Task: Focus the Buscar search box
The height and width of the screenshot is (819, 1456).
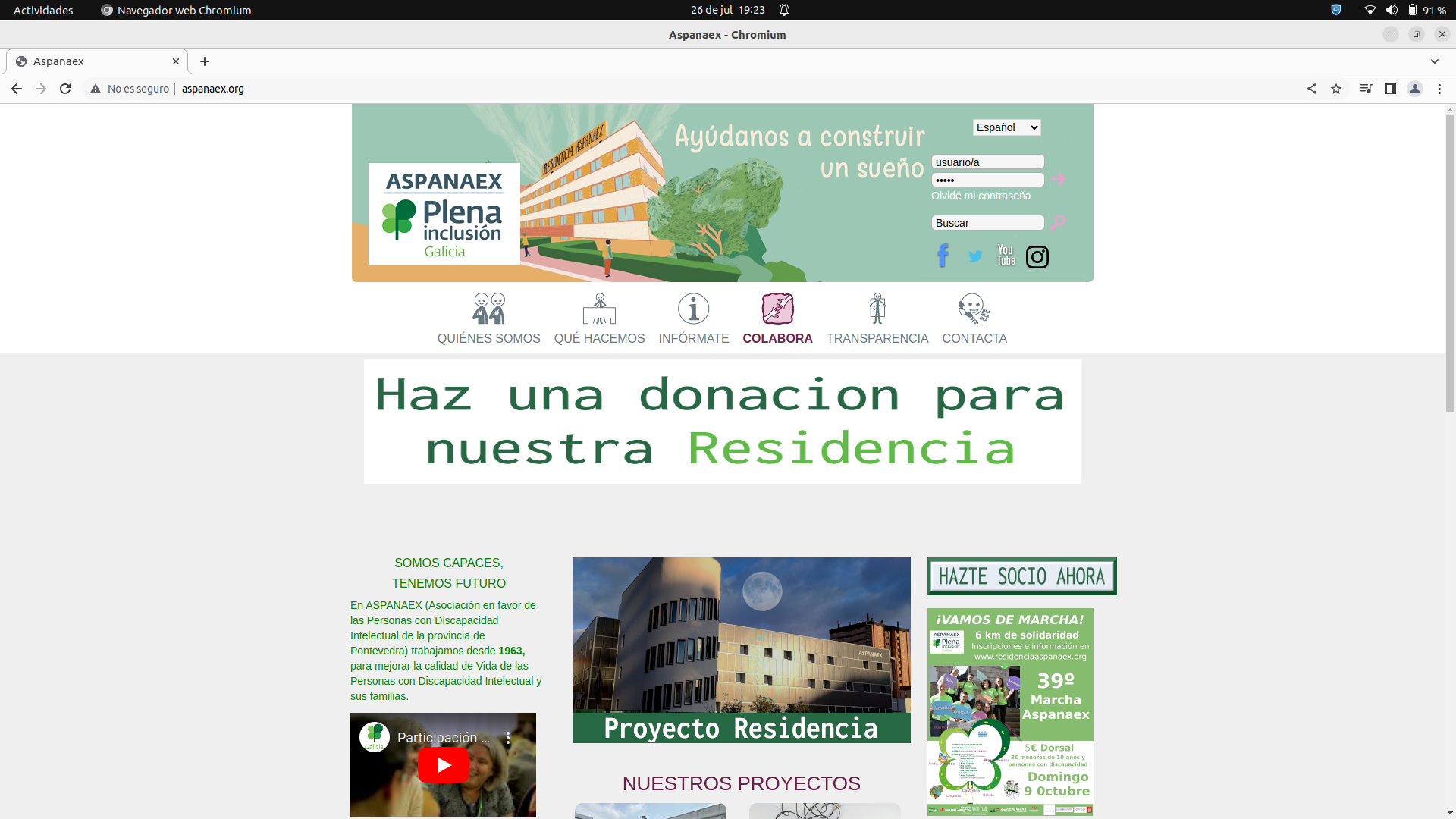Action: pos(987,223)
